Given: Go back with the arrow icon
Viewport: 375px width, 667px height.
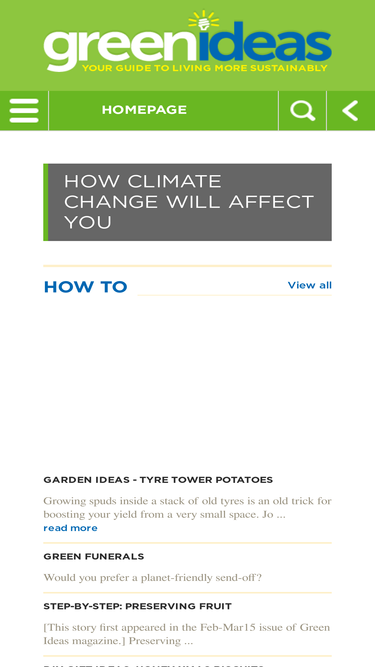Looking at the screenshot, I should coord(351,111).
